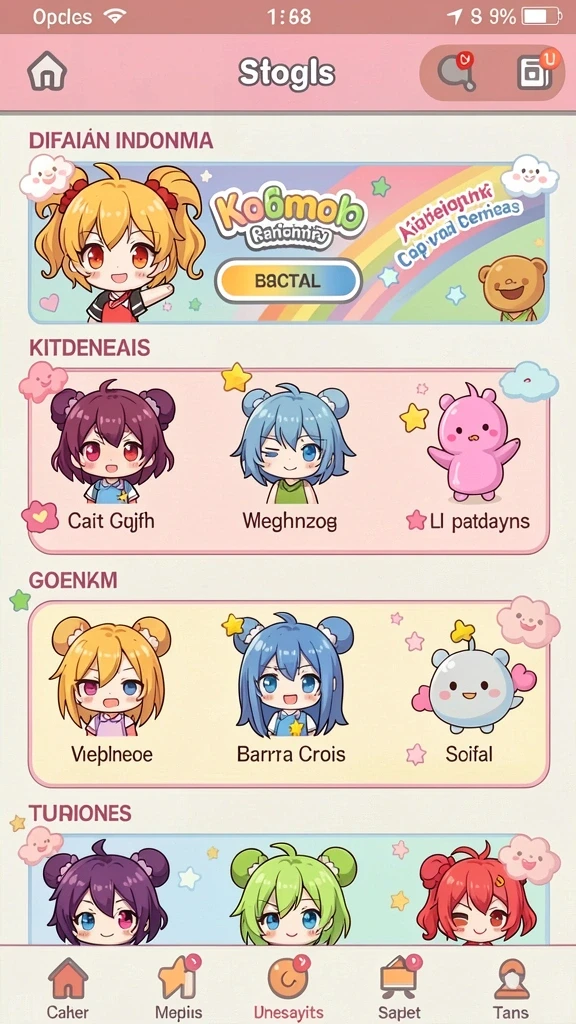
Task: Go to the home icon in header
Action: (x=46, y=71)
